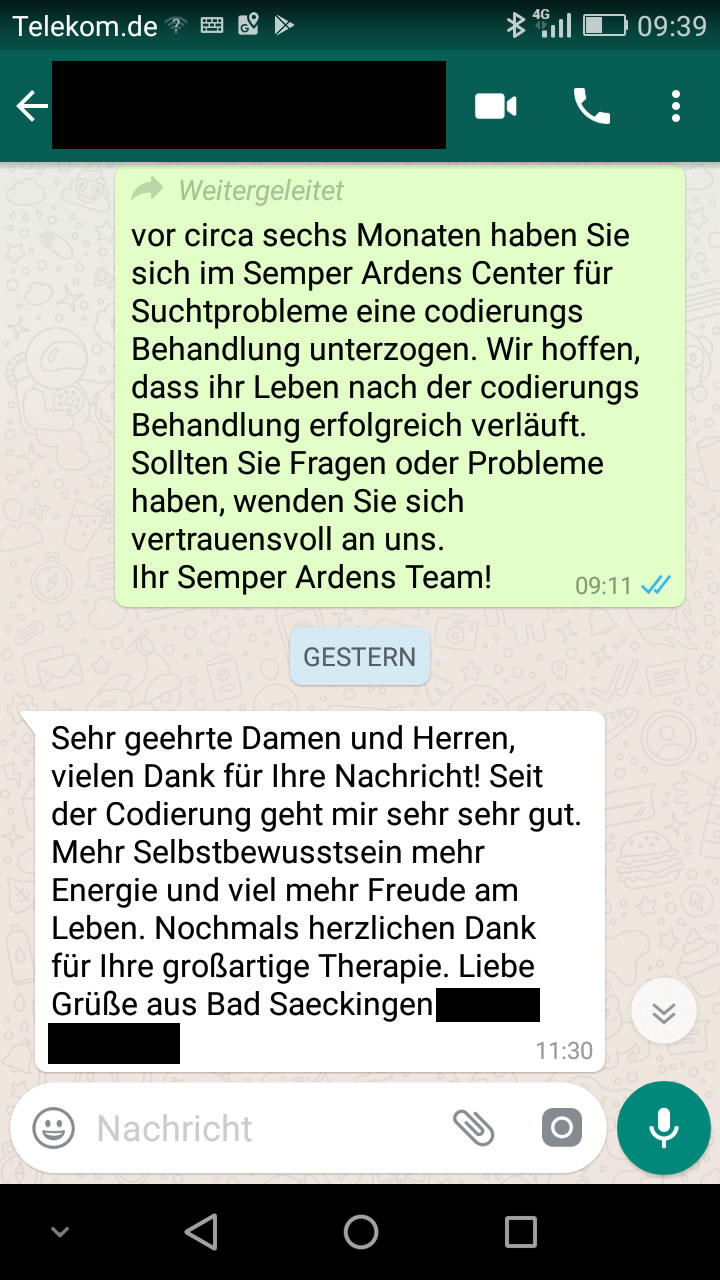The height and width of the screenshot is (1280, 720).
Task: Record a voice message
Action: point(663,1128)
